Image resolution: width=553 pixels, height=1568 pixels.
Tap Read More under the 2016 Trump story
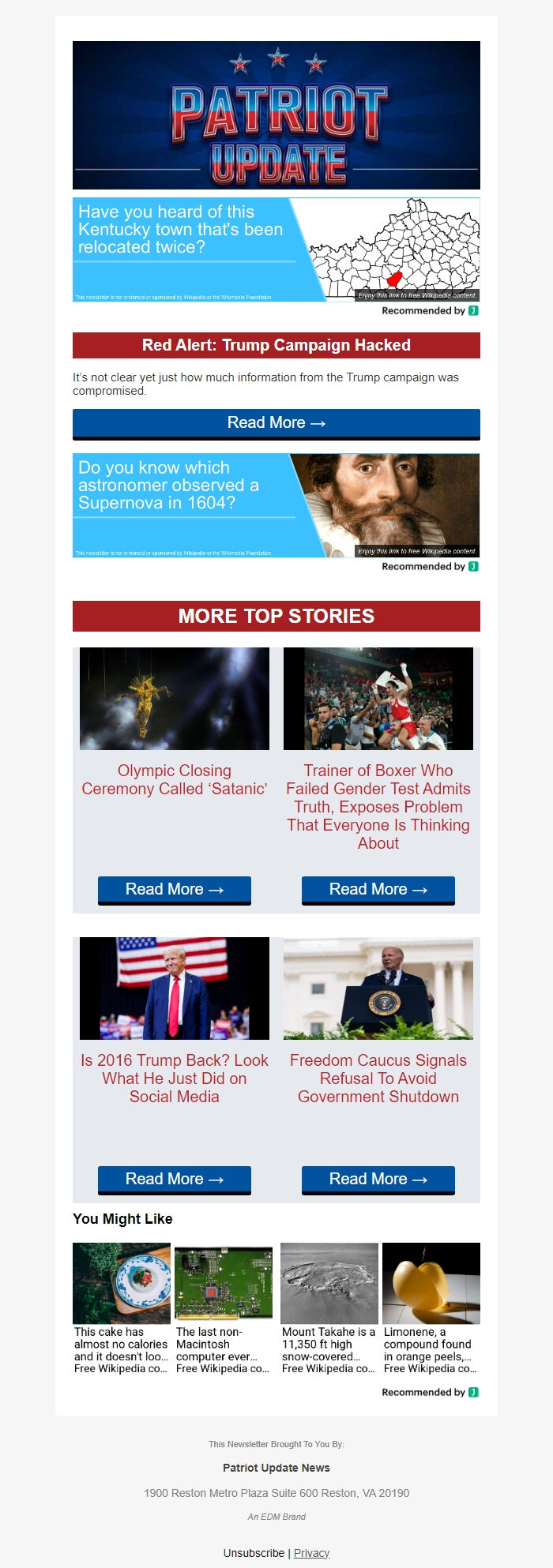(174, 1180)
